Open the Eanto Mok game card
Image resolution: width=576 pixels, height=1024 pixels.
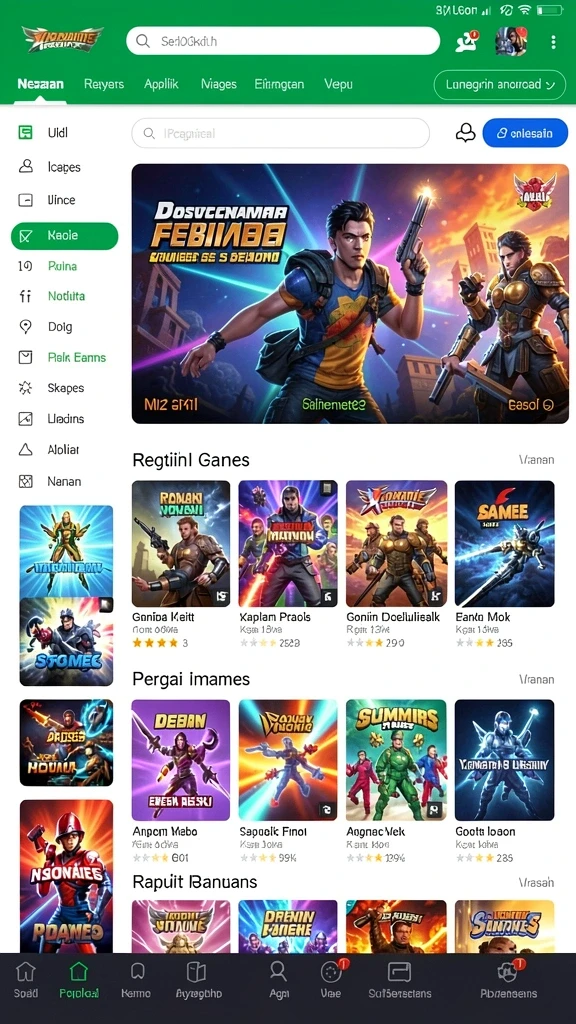(504, 564)
